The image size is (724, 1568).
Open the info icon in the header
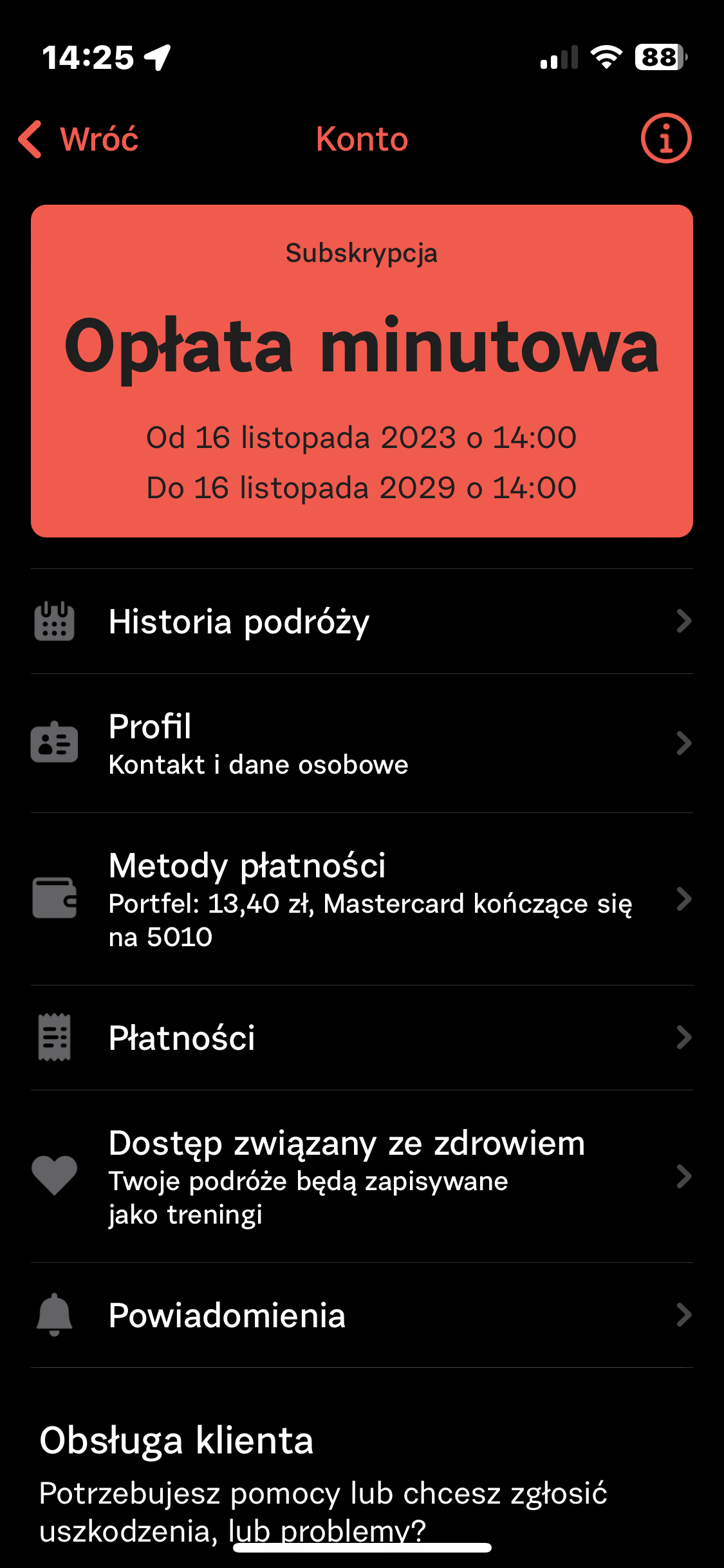(665, 138)
